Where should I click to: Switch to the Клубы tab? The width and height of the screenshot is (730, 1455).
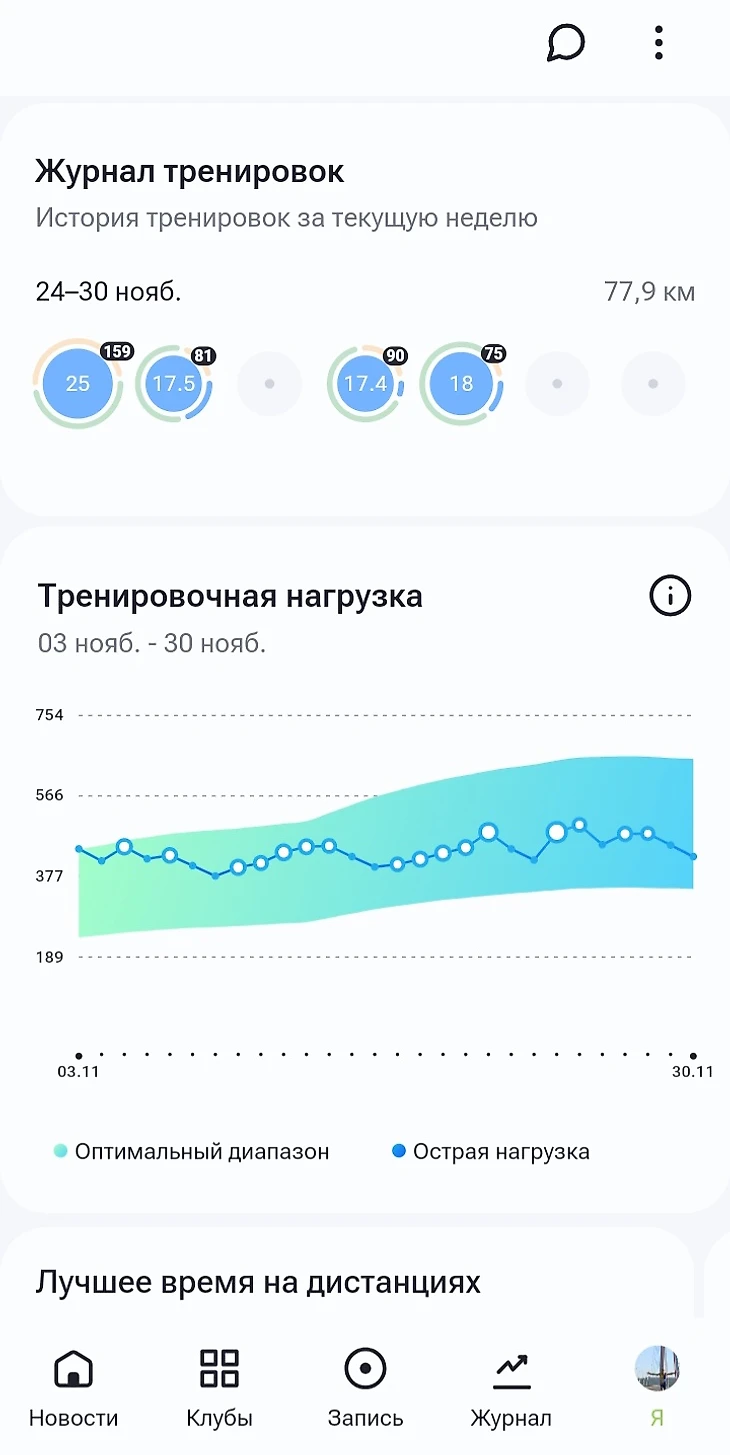point(219,1387)
